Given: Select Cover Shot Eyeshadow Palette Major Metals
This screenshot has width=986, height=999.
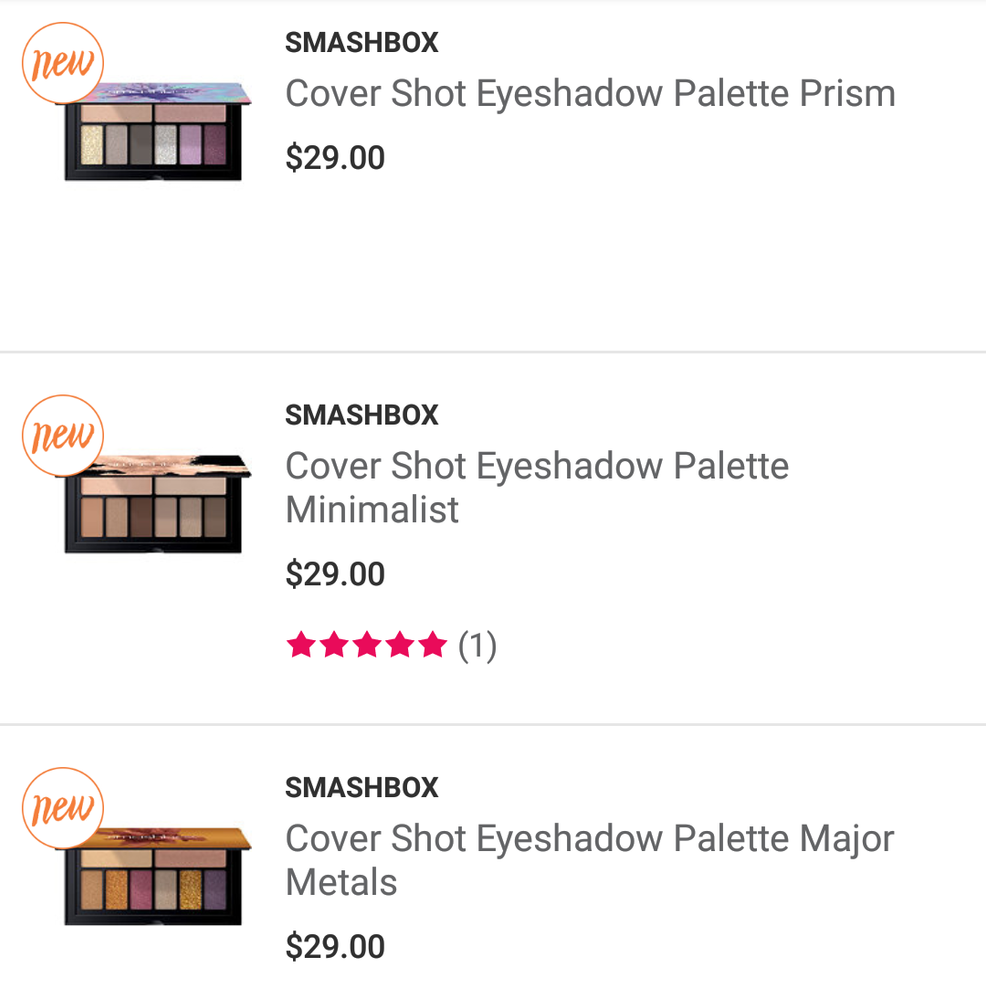Looking at the screenshot, I should pos(589,859).
